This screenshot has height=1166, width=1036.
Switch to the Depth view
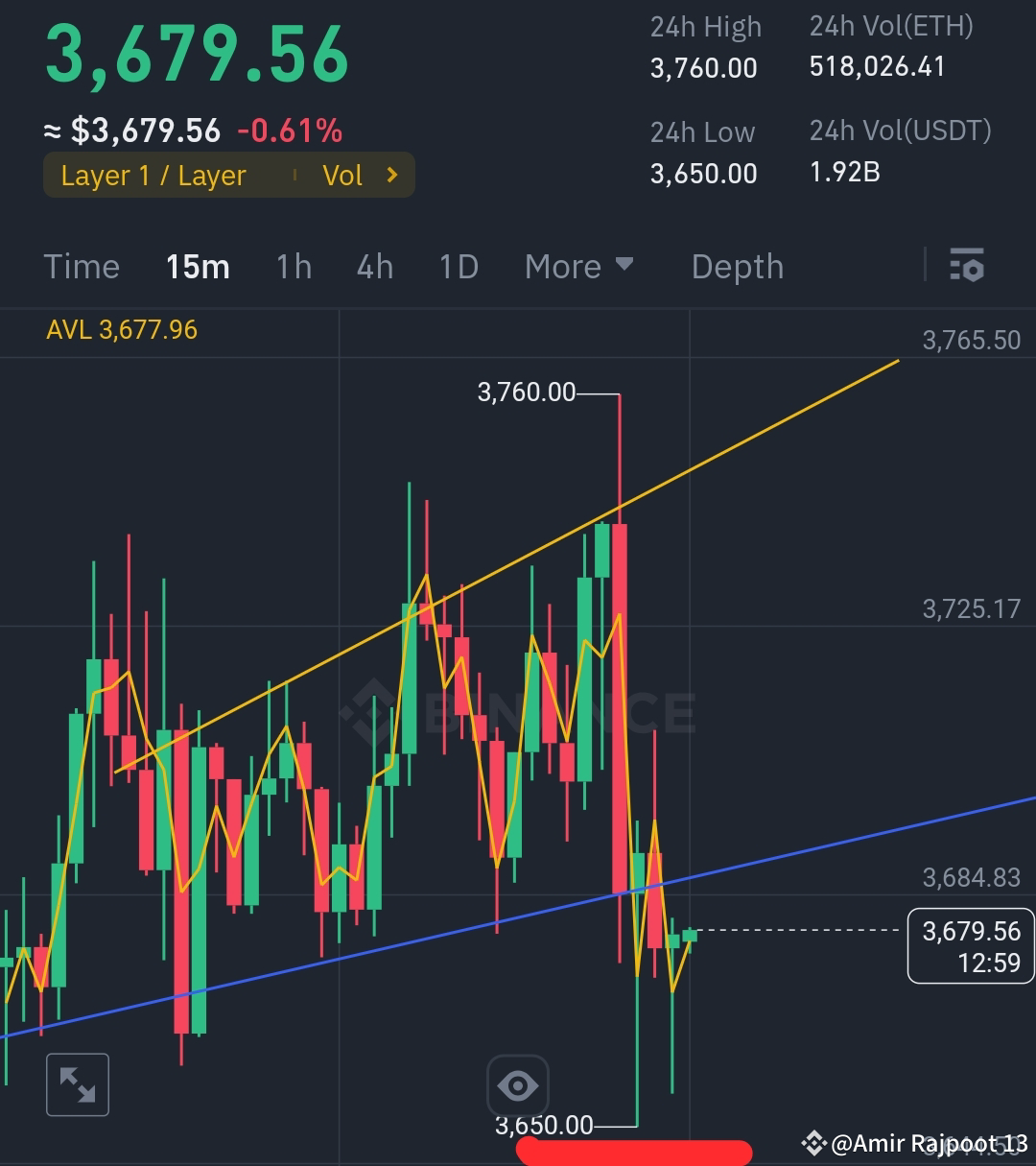[737, 266]
